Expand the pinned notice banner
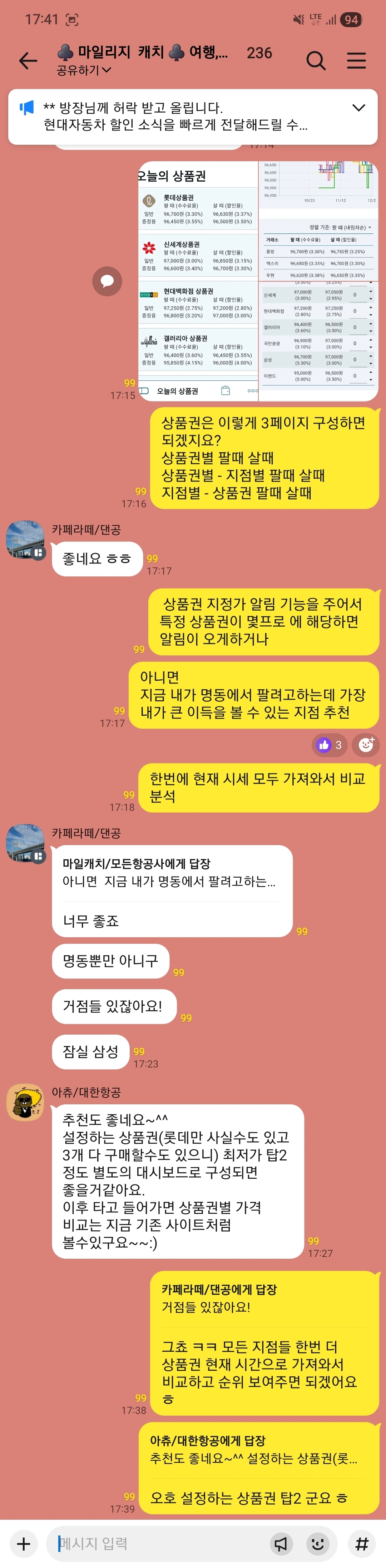The image size is (386, 1568). [x=358, y=108]
